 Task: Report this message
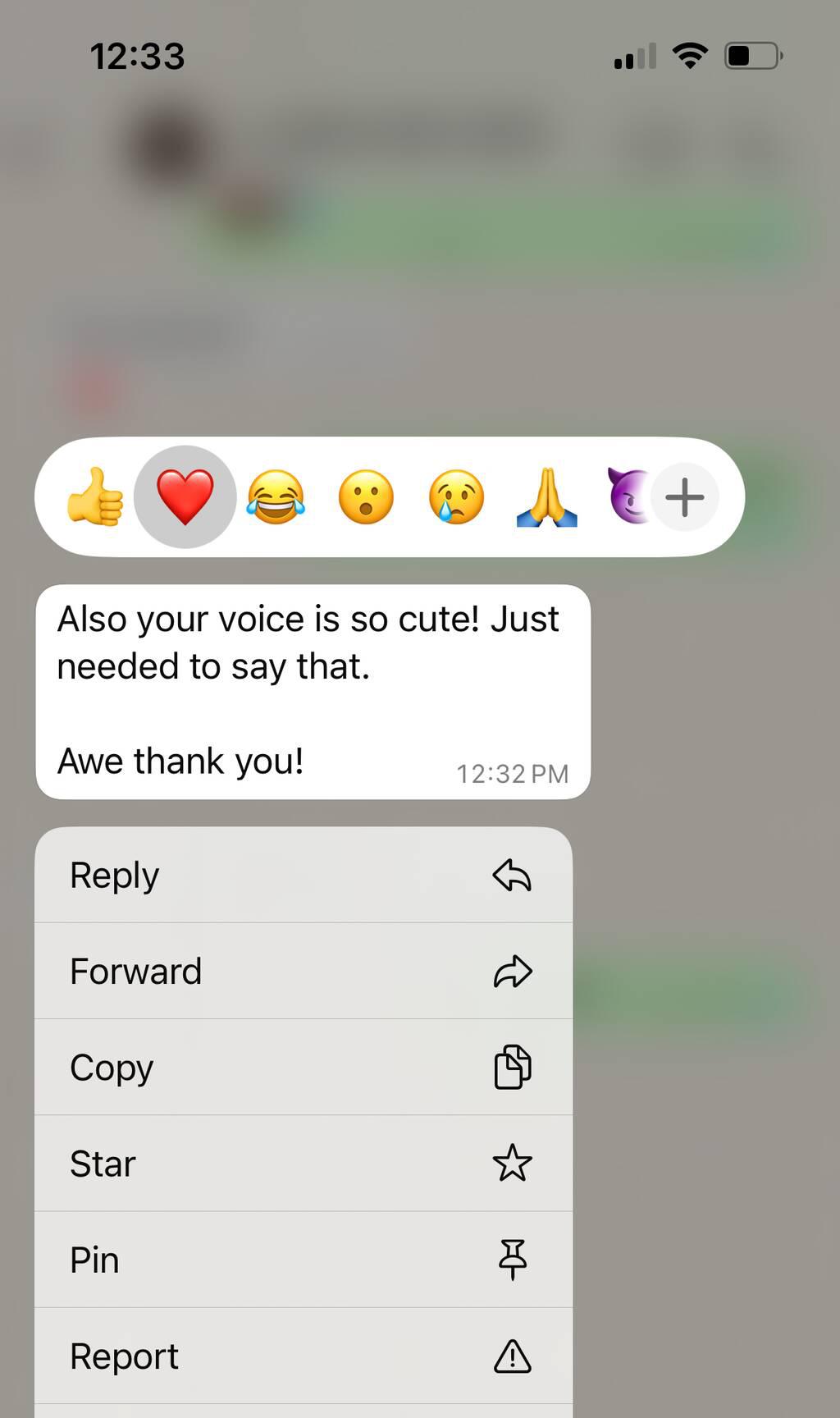[304, 1356]
